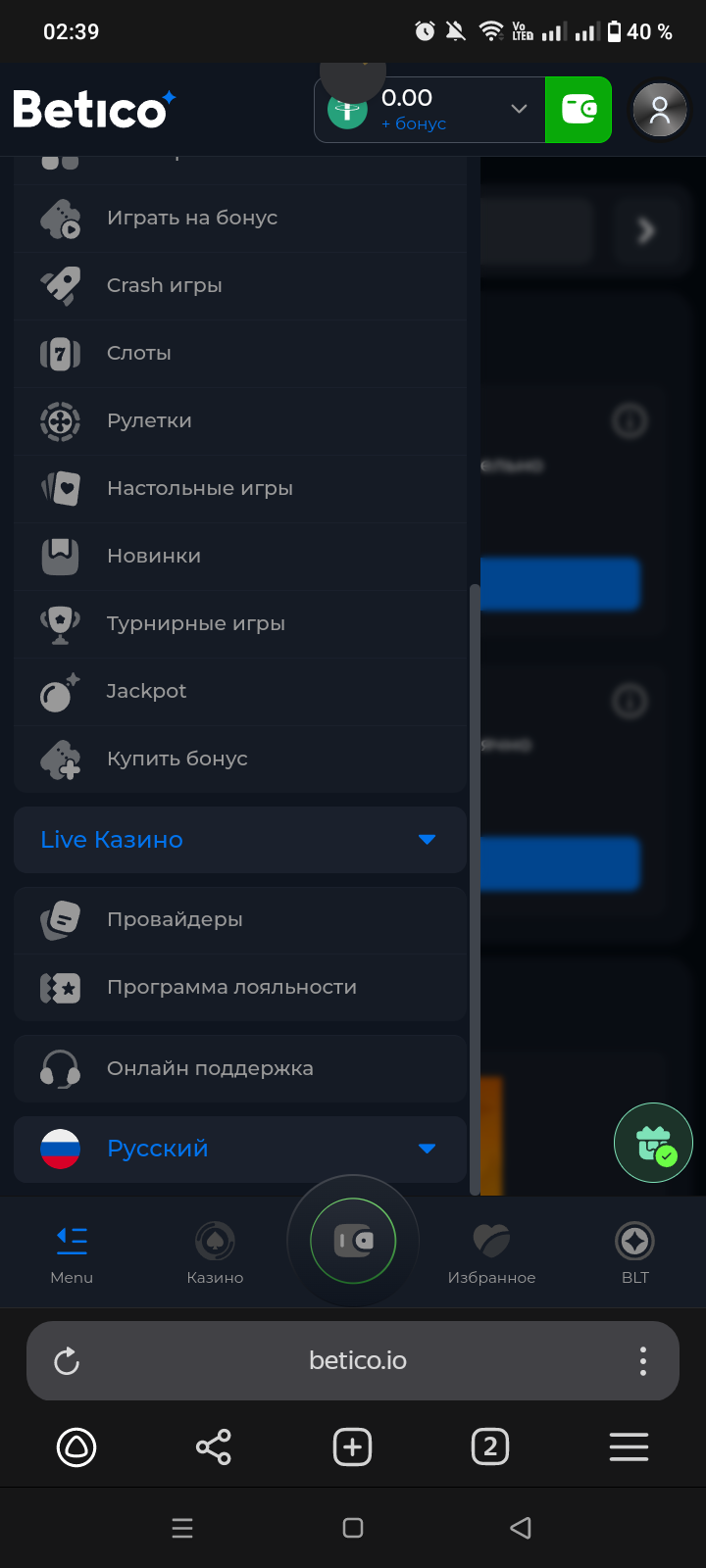Show the Новинки games

240,557
